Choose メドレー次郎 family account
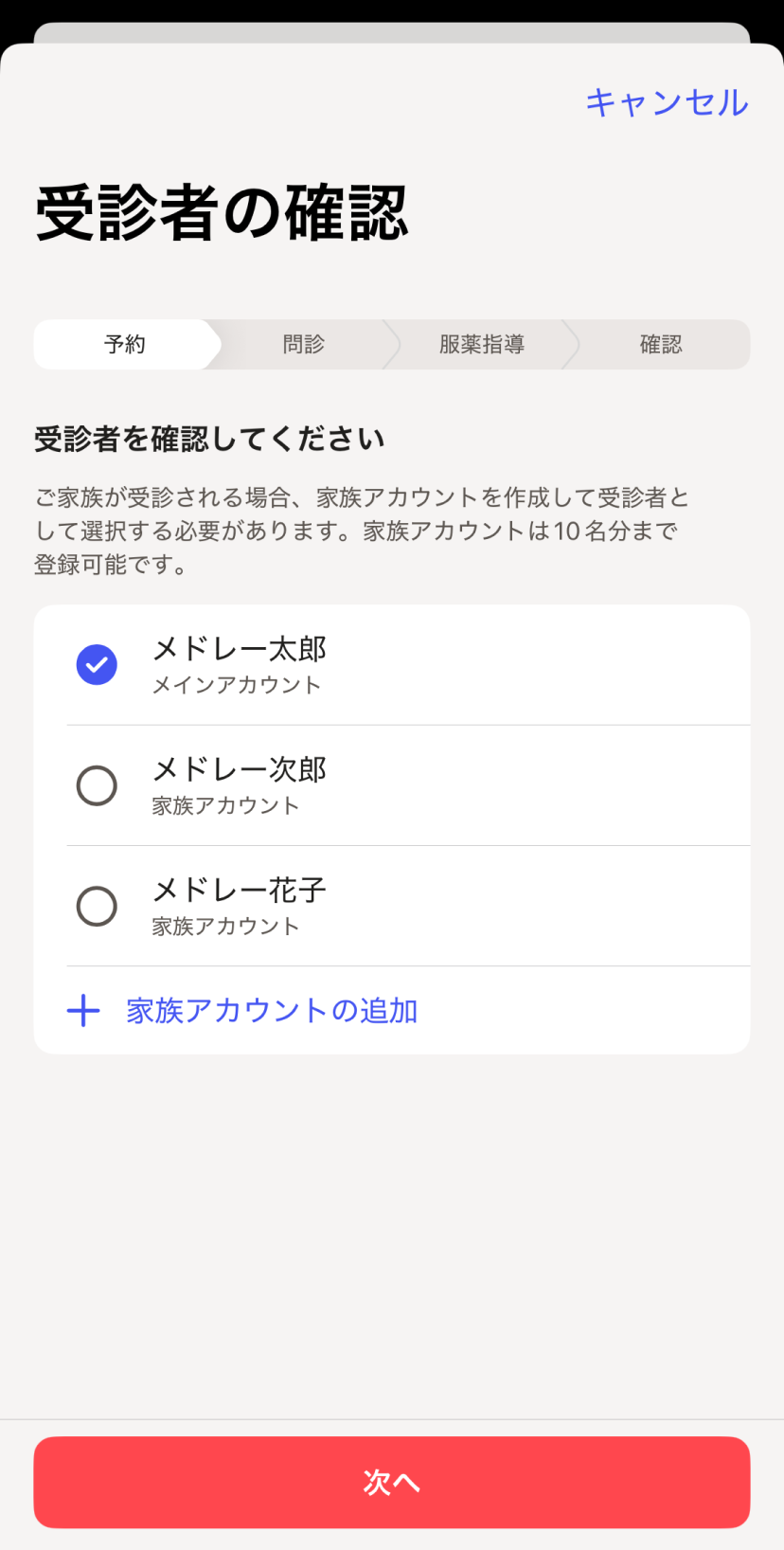784x1550 pixels. point(97,785)
